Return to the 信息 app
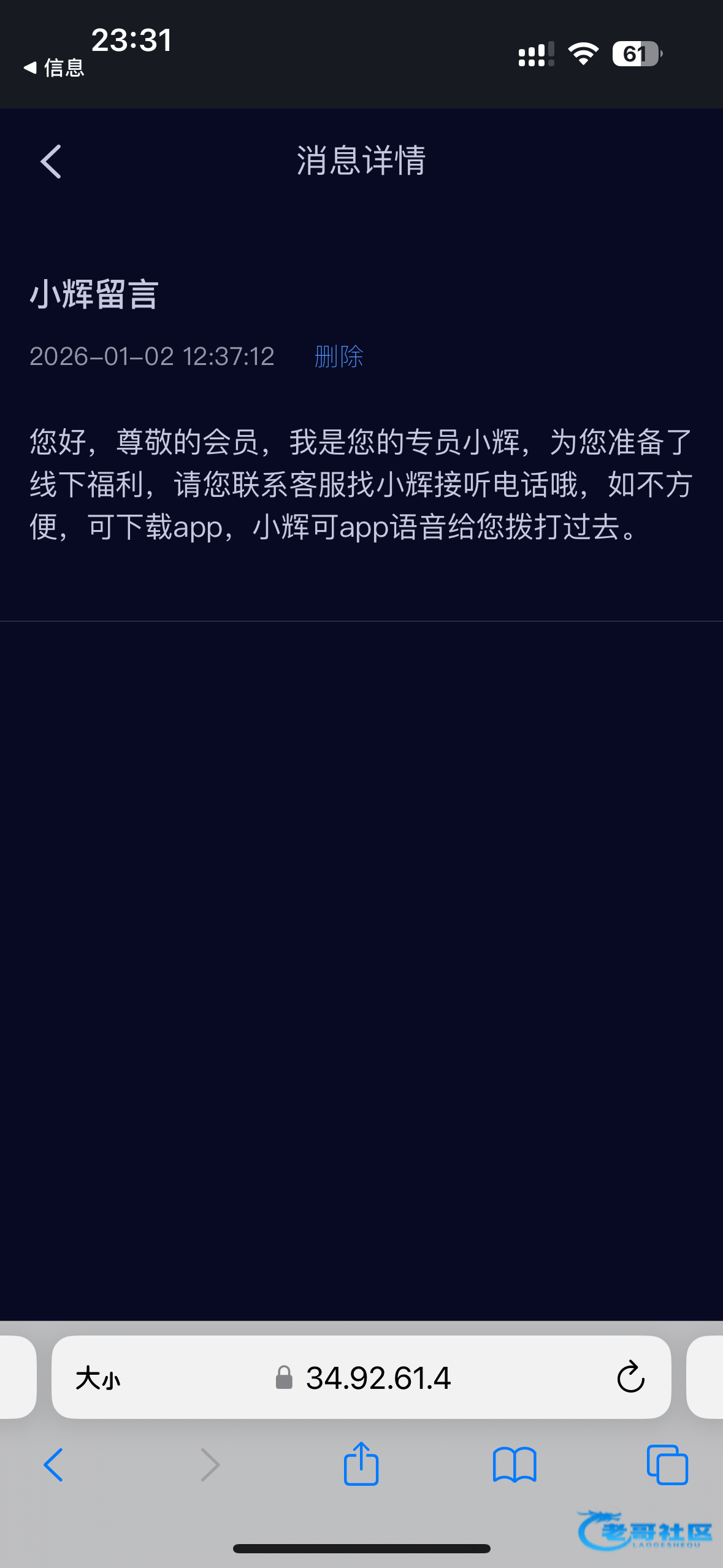The height and width of the screenshot is (1568, 723). 54,67
